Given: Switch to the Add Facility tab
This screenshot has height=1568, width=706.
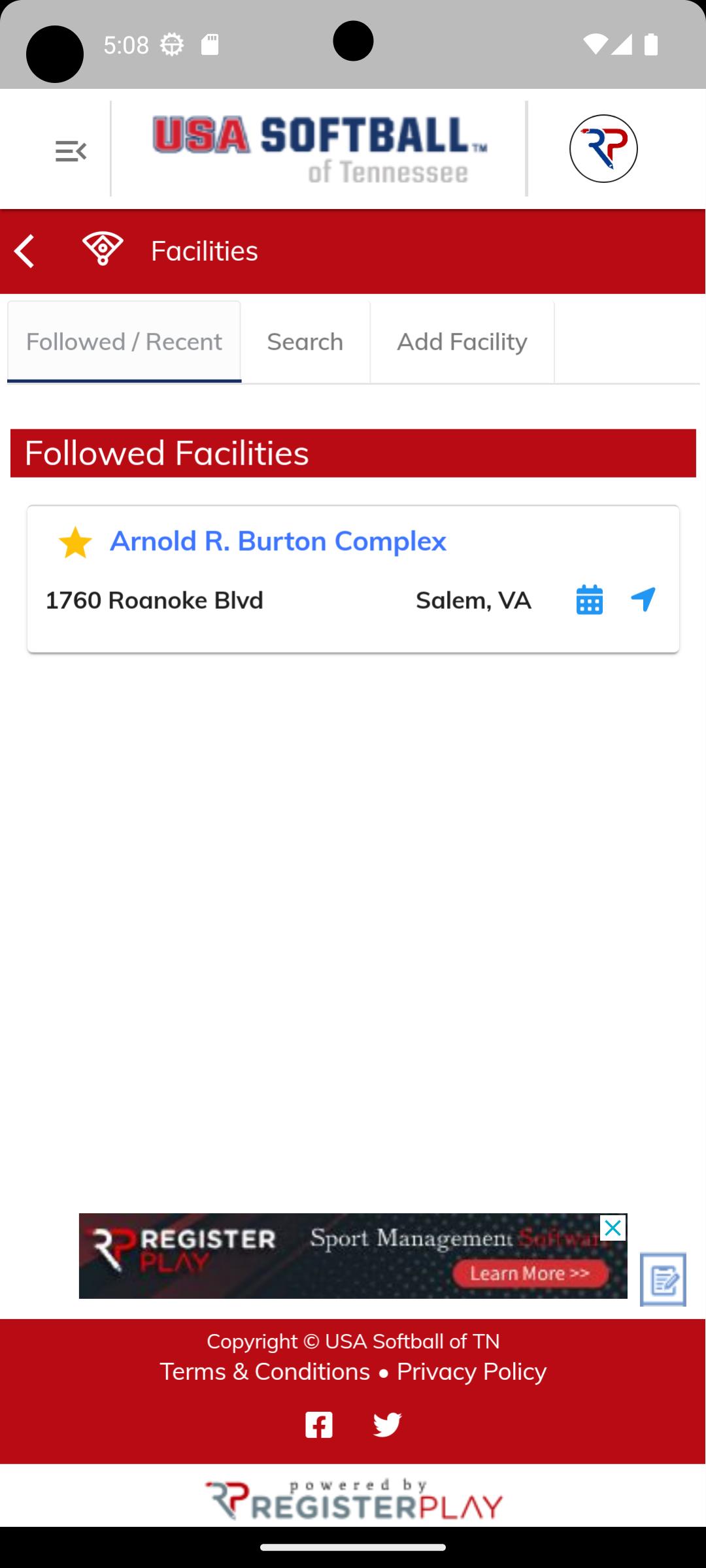Looking at the screenshot, I should coord(462,342).
